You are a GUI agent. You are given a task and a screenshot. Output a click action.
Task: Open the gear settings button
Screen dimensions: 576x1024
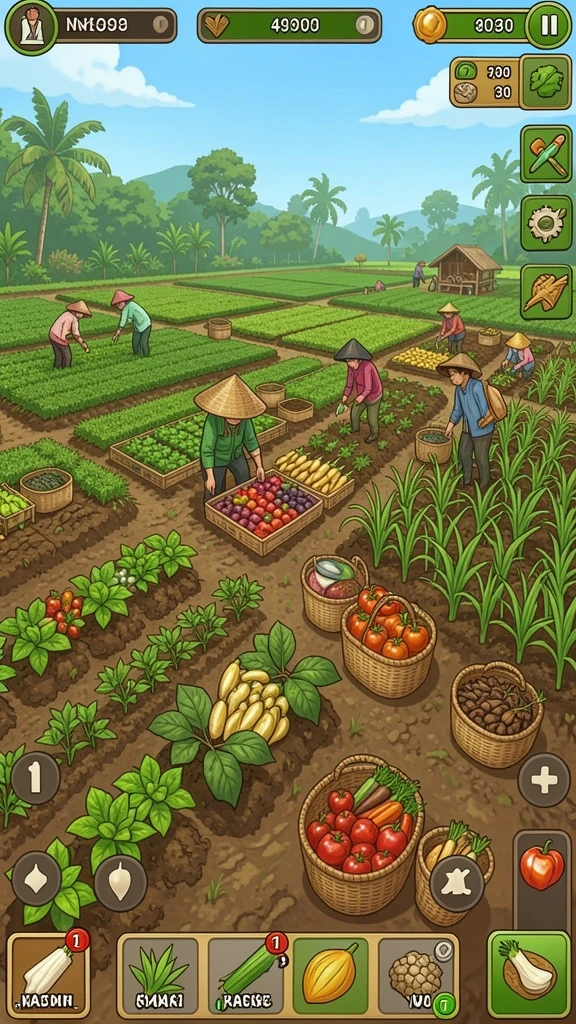pyautogui.click(x=546, y=223)
